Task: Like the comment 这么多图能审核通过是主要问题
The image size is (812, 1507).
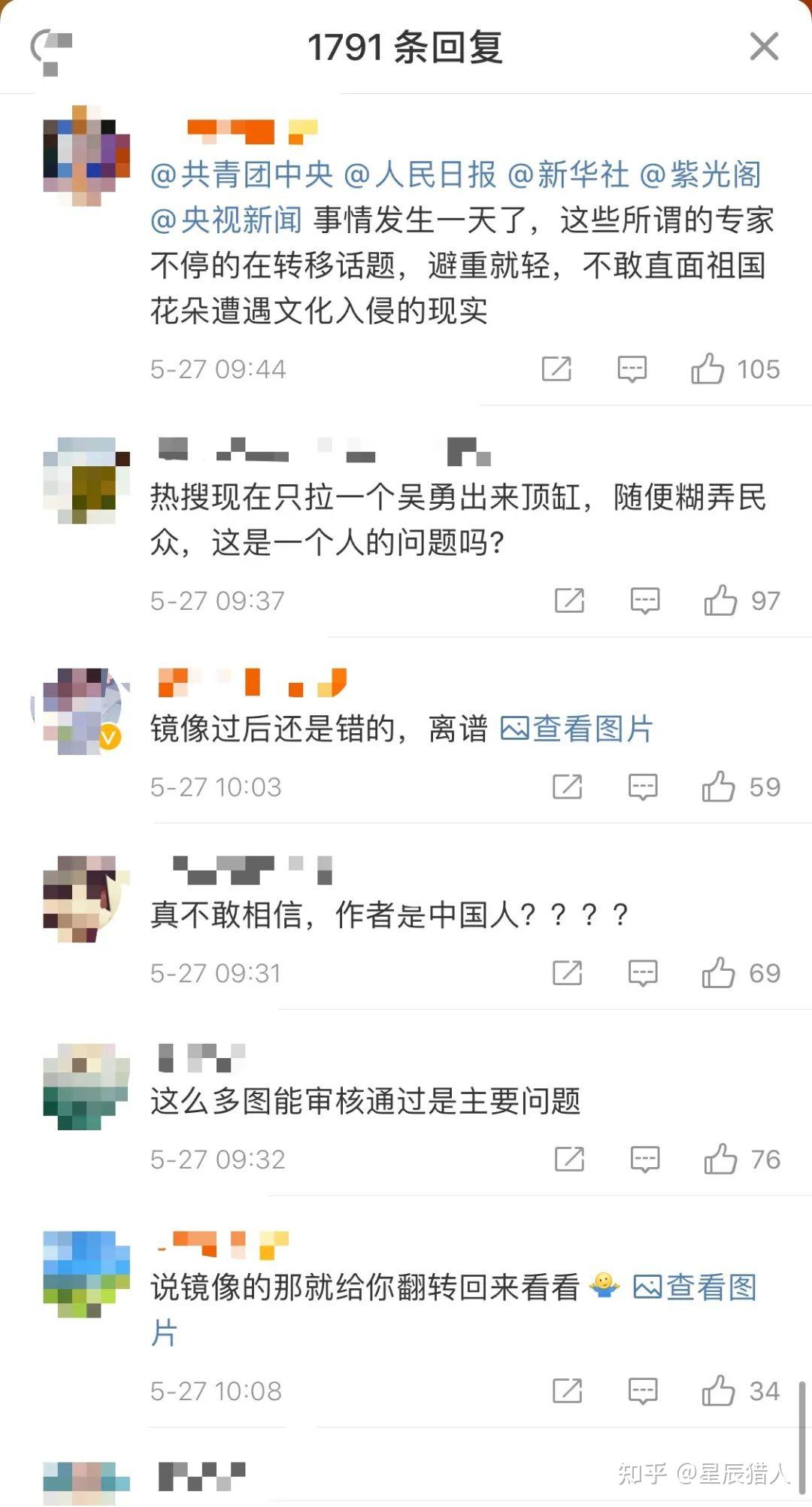Action: [x=720, y=1160]
